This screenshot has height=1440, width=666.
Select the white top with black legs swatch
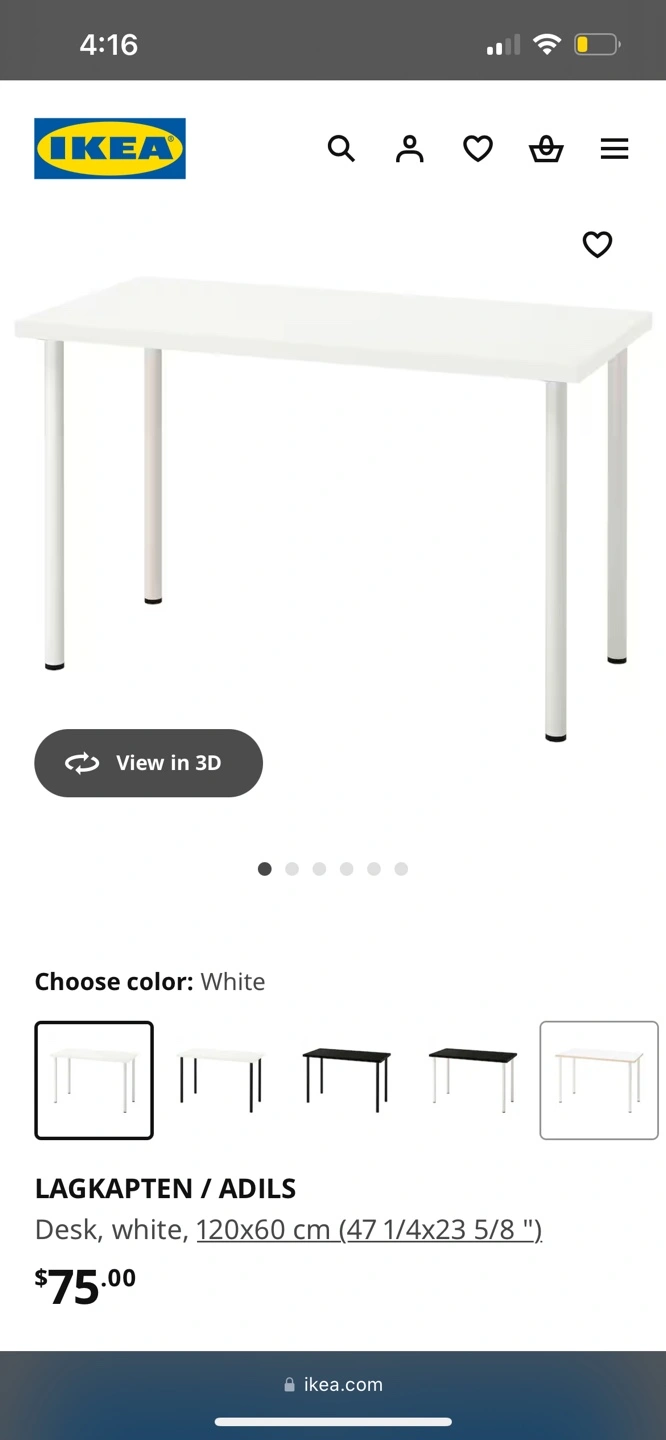(x=220, y=1080)
